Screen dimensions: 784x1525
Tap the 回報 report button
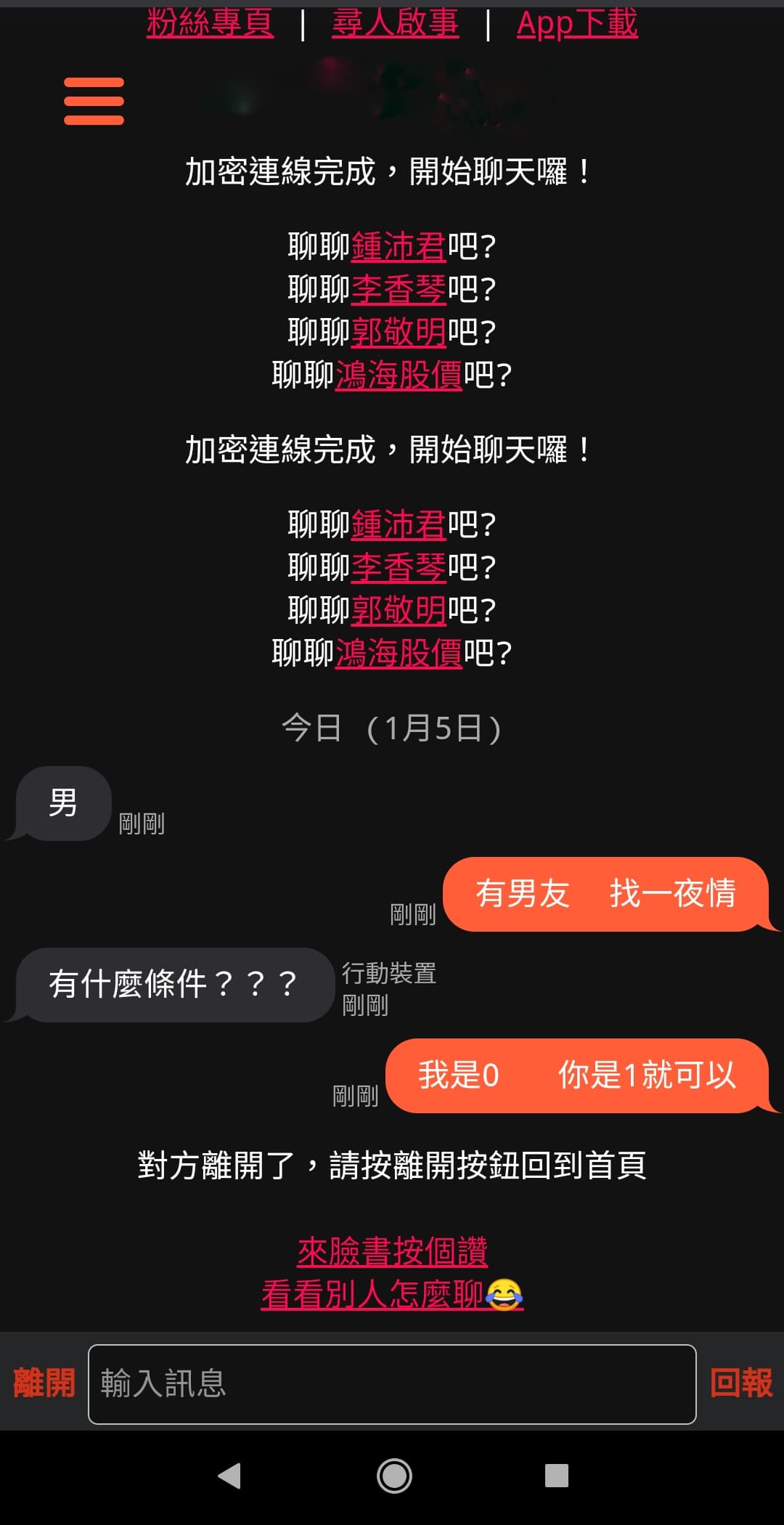click(x=741, y=1383)
